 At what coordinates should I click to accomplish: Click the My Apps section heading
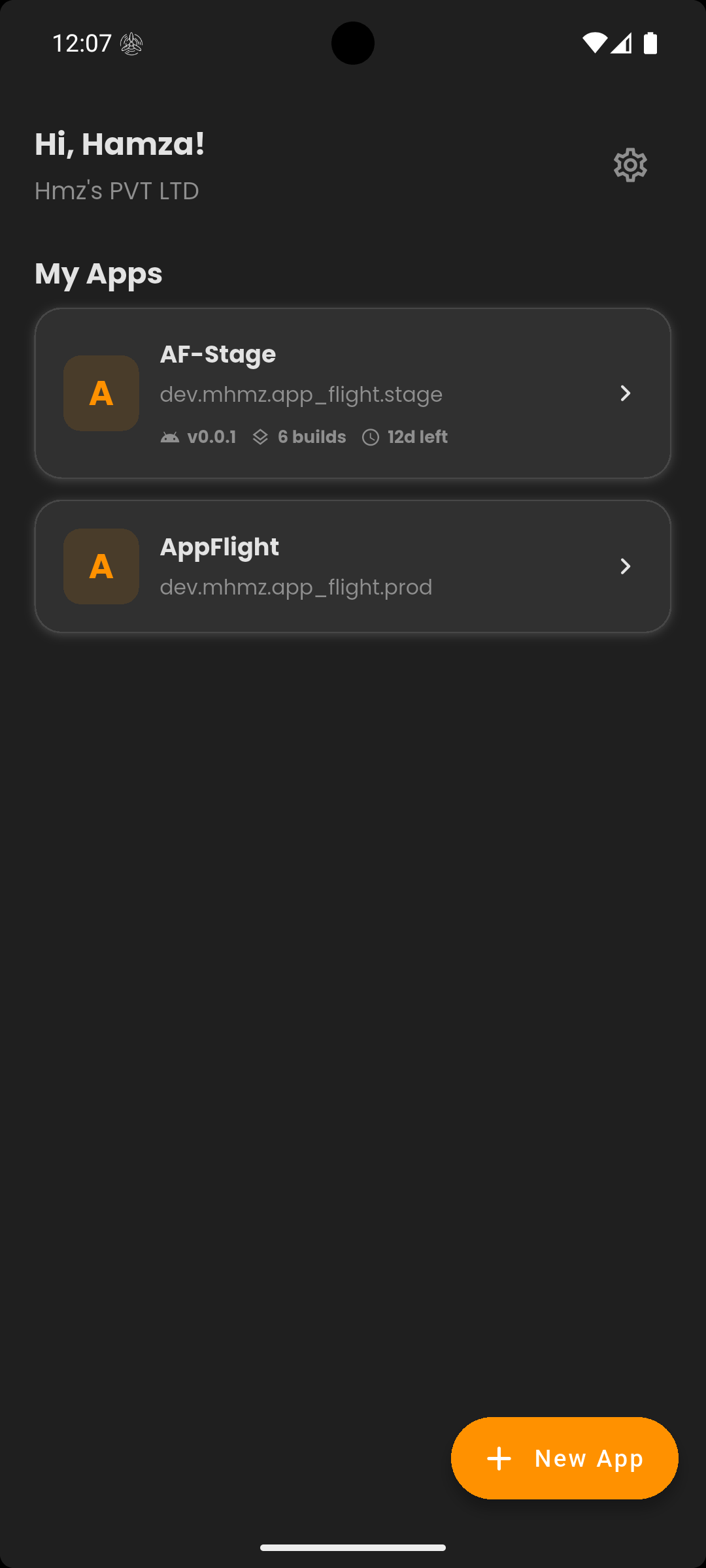(98, 273)
